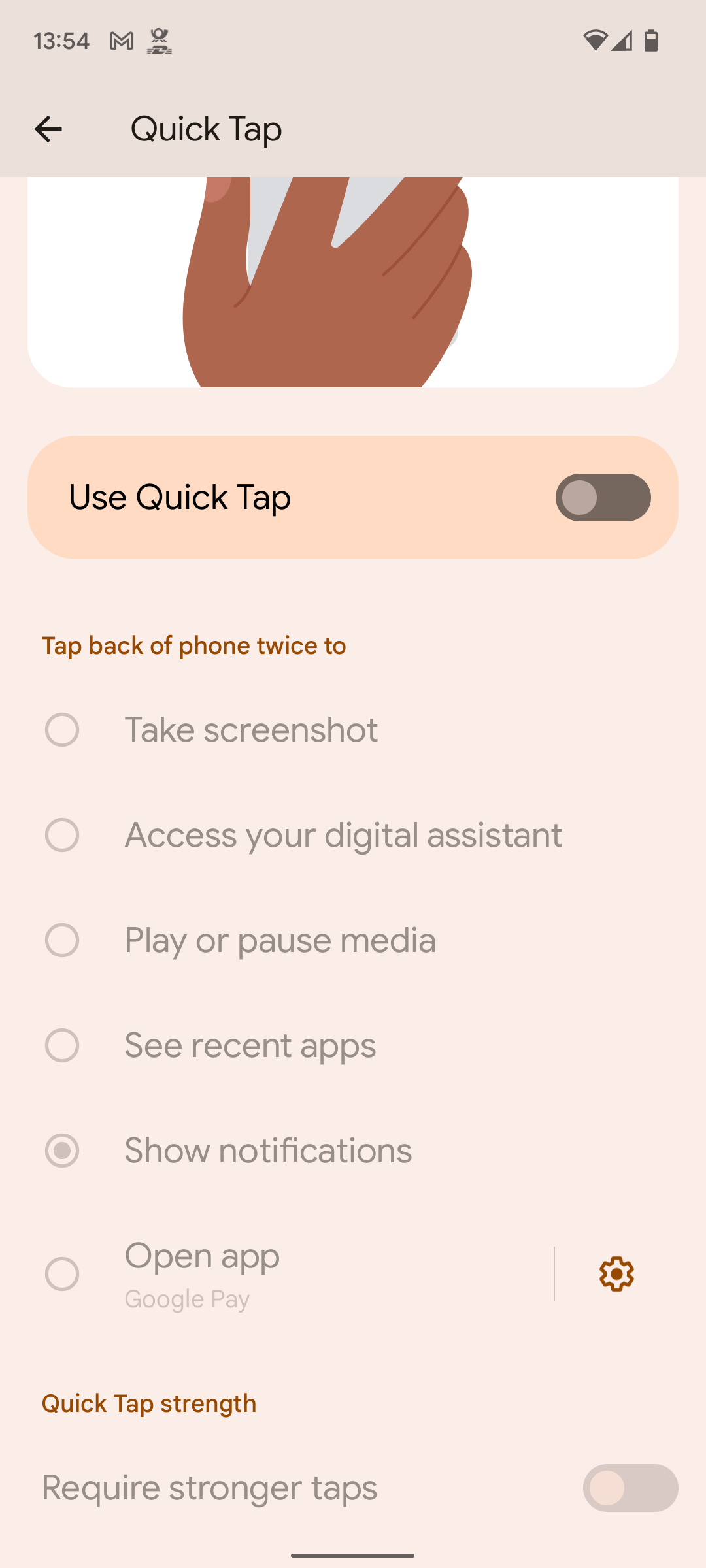Tap the battery icon in the status bar

[650, 41]
